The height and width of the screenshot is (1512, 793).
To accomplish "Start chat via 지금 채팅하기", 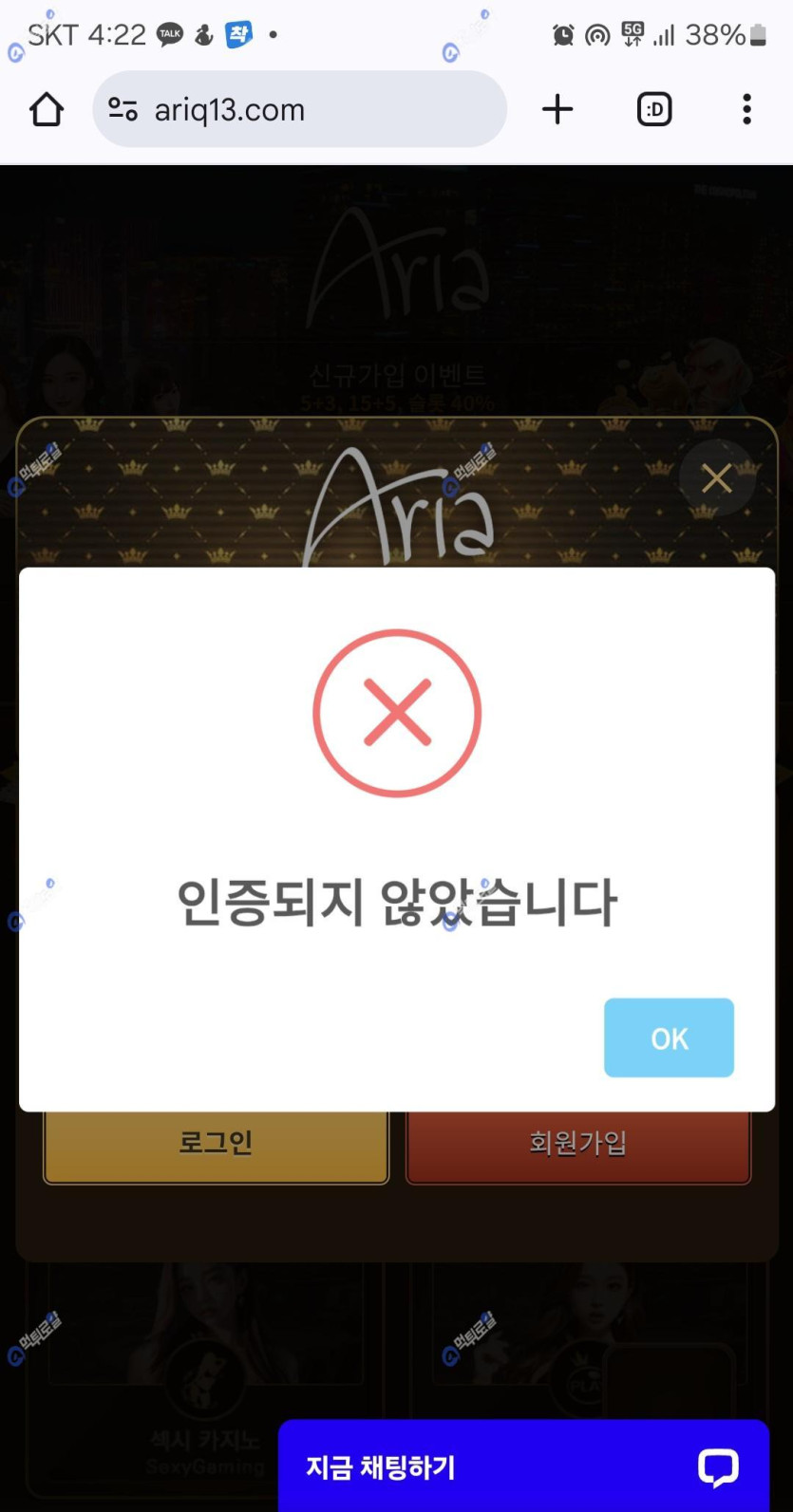I will pyautogui.click(x=522, y=1466).
